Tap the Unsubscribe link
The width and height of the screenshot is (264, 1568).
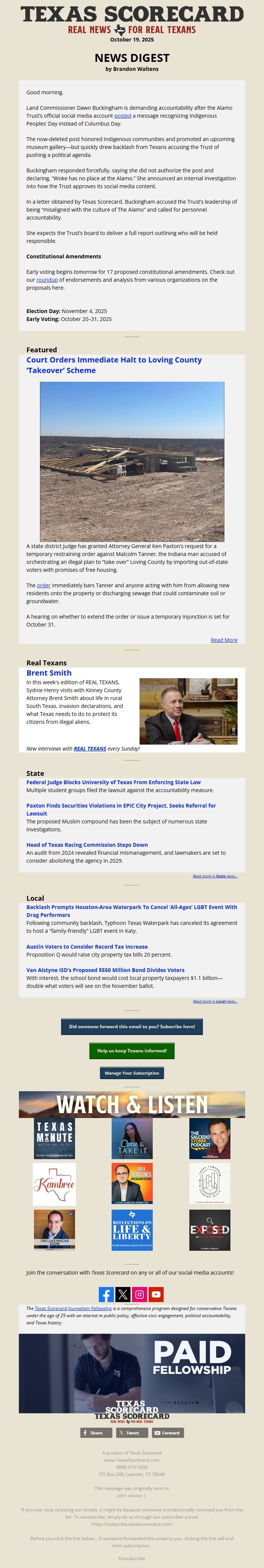(x=131, y=1558)
